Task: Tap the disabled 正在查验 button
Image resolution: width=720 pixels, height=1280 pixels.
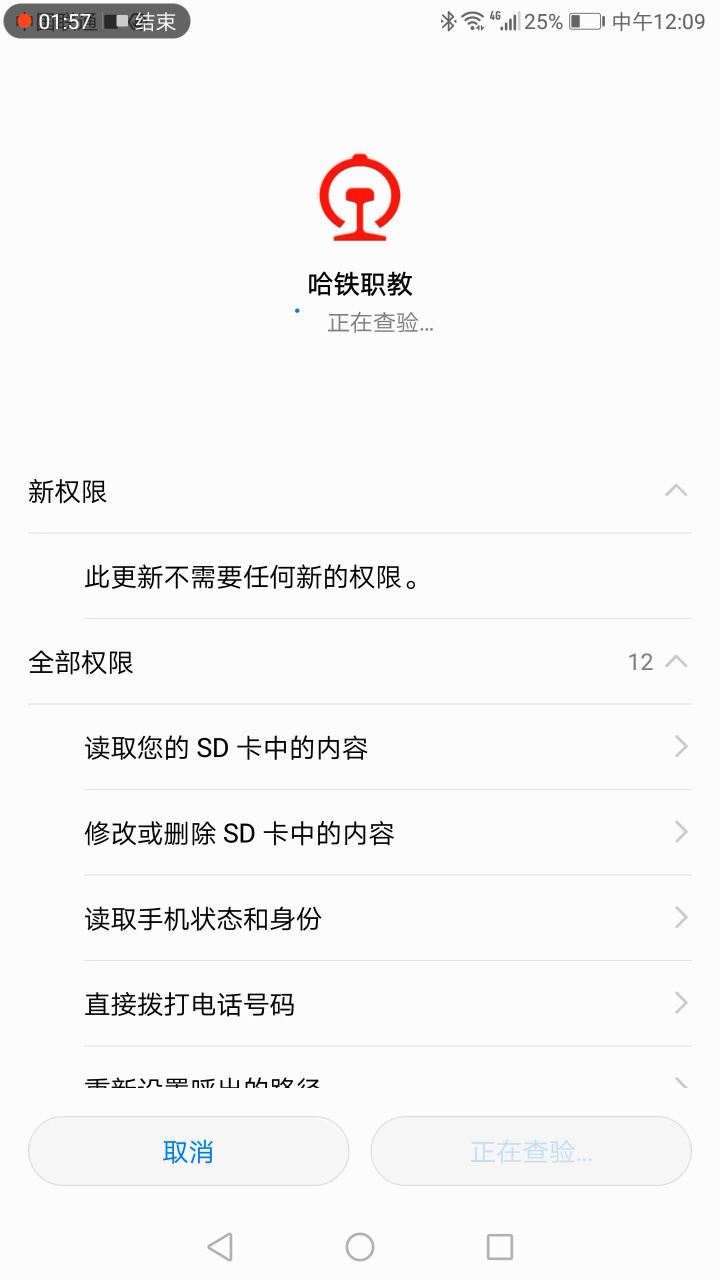Action: tap(531, 1151)
